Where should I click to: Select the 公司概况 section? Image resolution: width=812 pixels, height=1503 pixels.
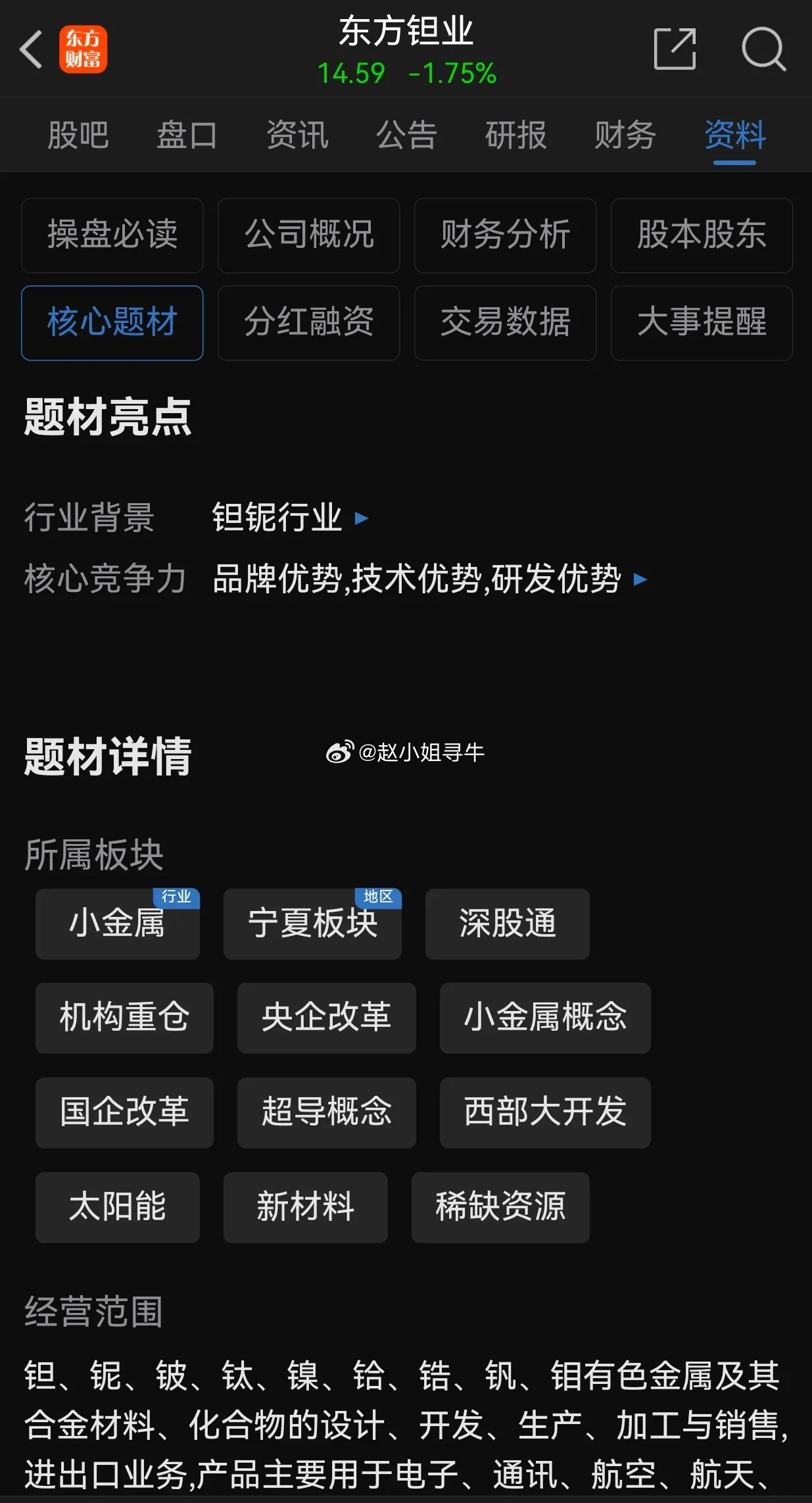pos(309,235)
